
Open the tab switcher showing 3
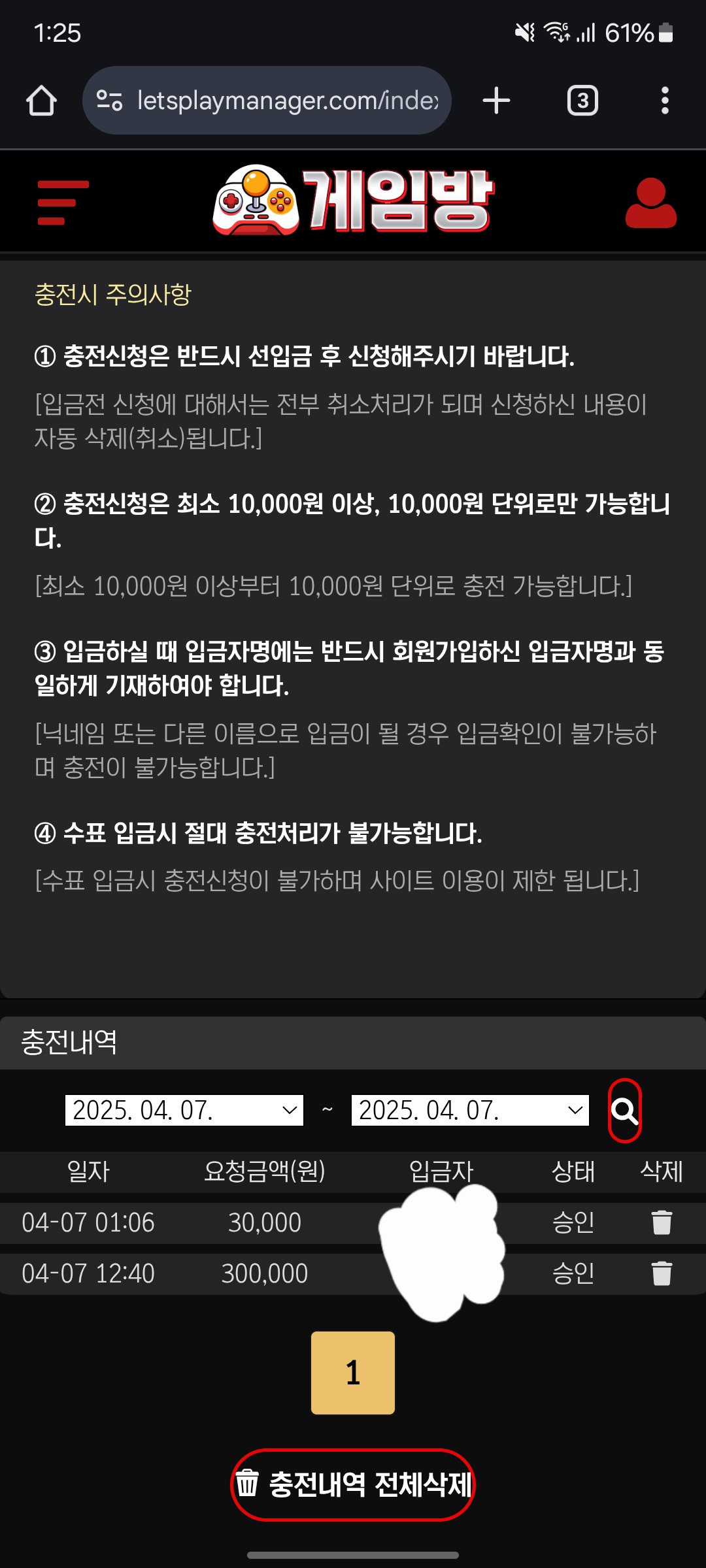[582, 101]
